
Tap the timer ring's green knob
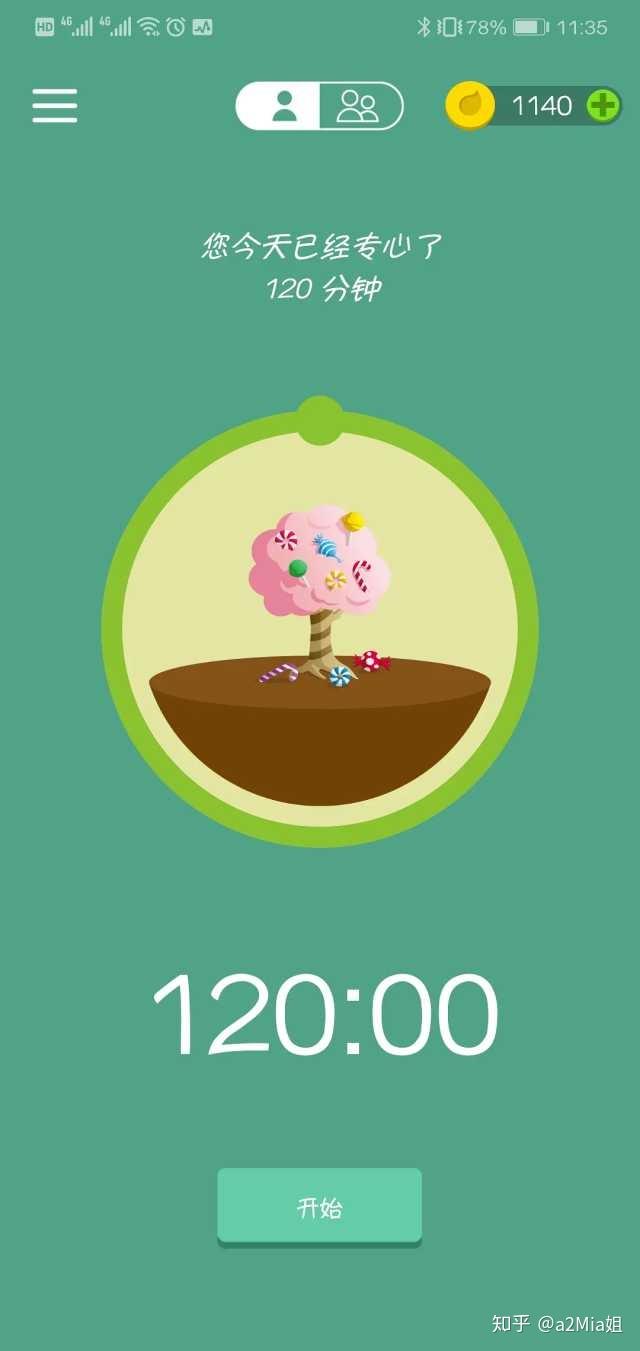320,420
